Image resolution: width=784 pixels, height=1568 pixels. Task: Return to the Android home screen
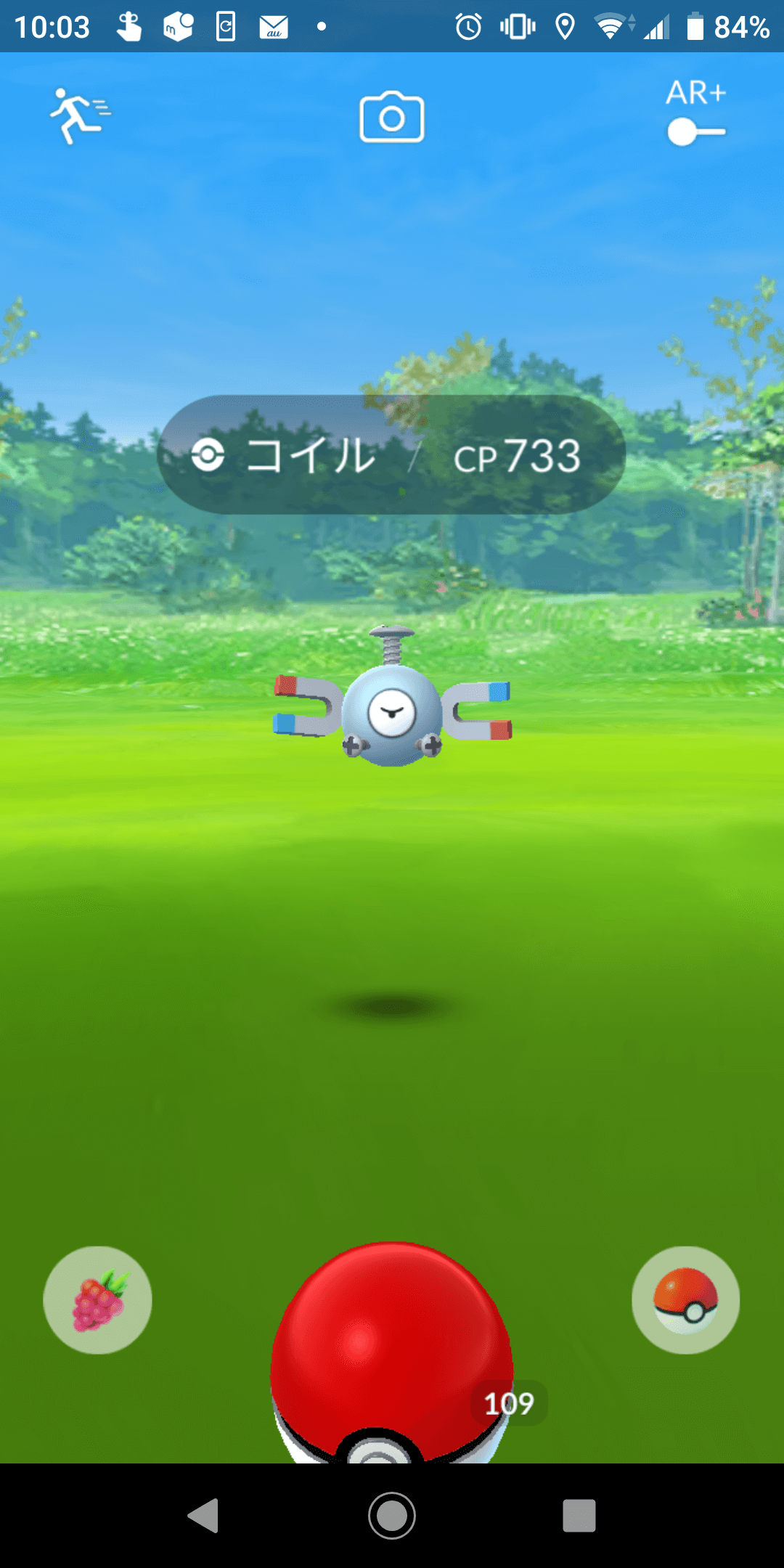pyautogui.click(x=392, y=1516)
